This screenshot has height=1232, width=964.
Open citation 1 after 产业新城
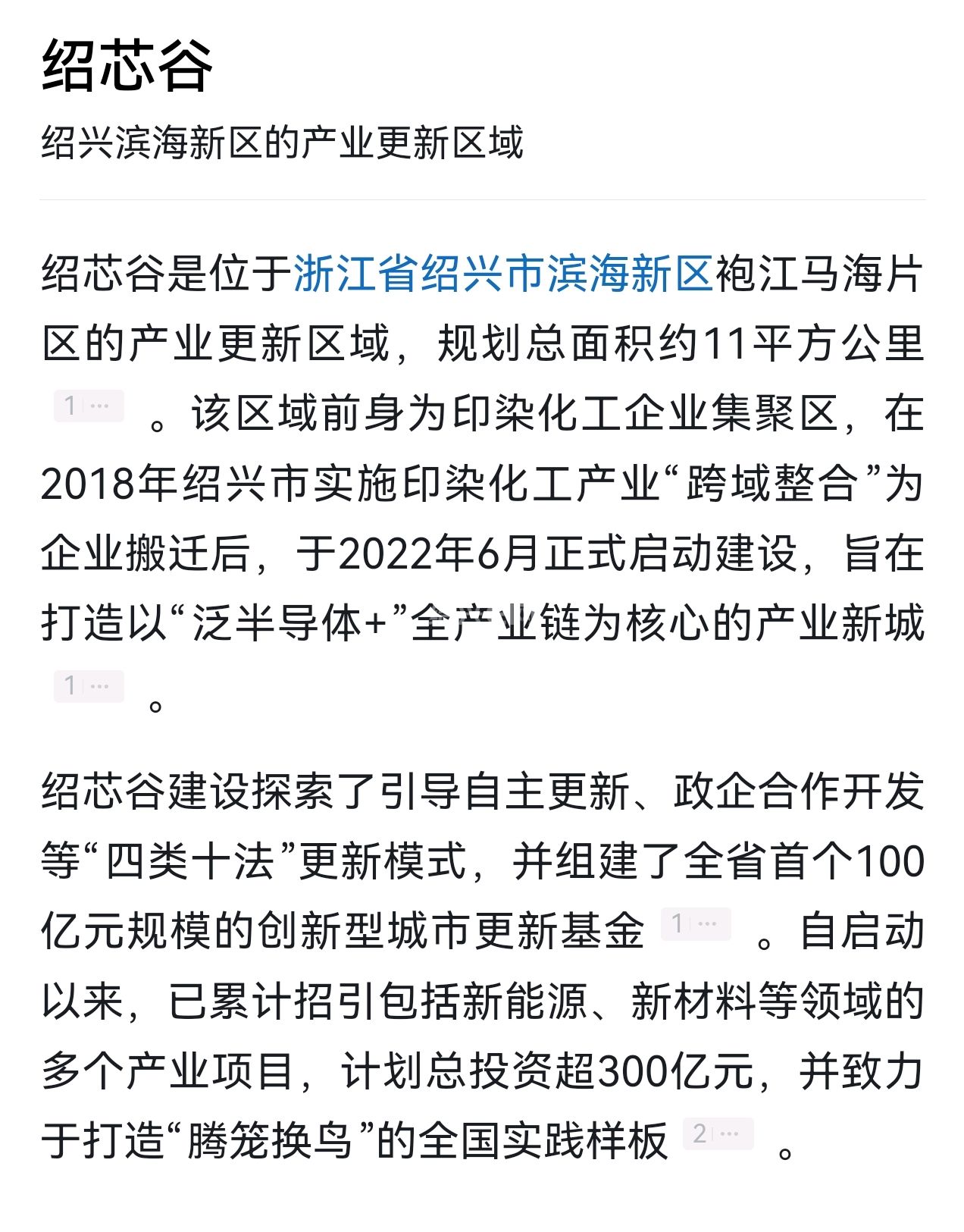pyautogui.click(x=89, y=686)
